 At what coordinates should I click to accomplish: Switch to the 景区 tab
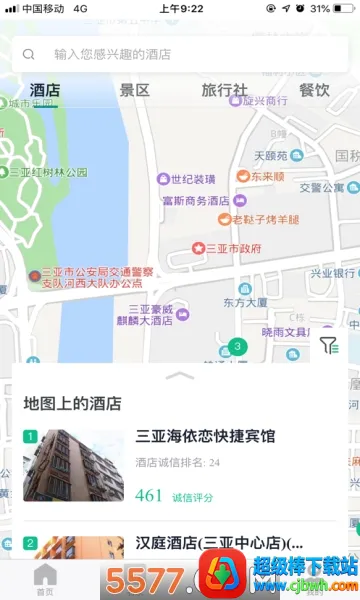click(x=135, y=91)
